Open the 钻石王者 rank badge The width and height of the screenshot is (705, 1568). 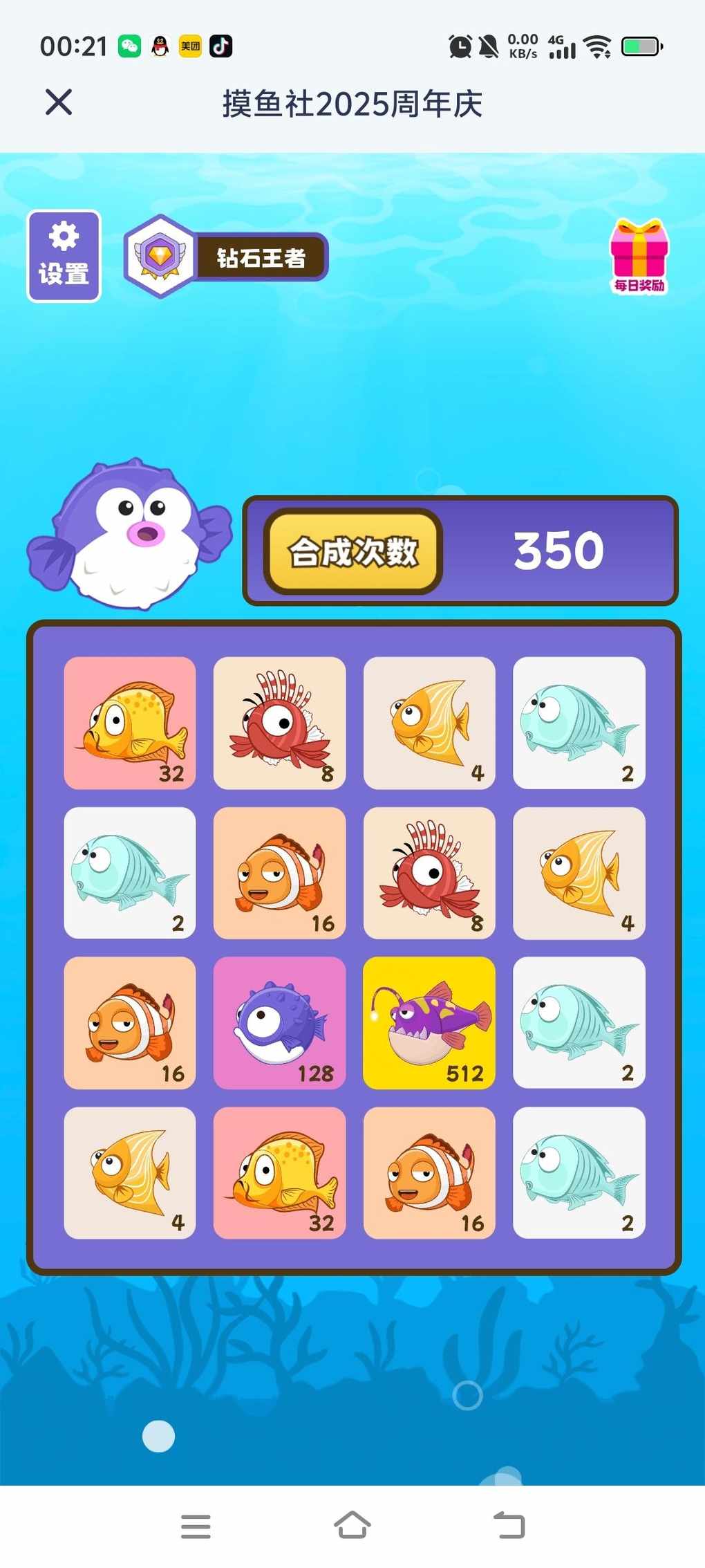pos(226,257)
